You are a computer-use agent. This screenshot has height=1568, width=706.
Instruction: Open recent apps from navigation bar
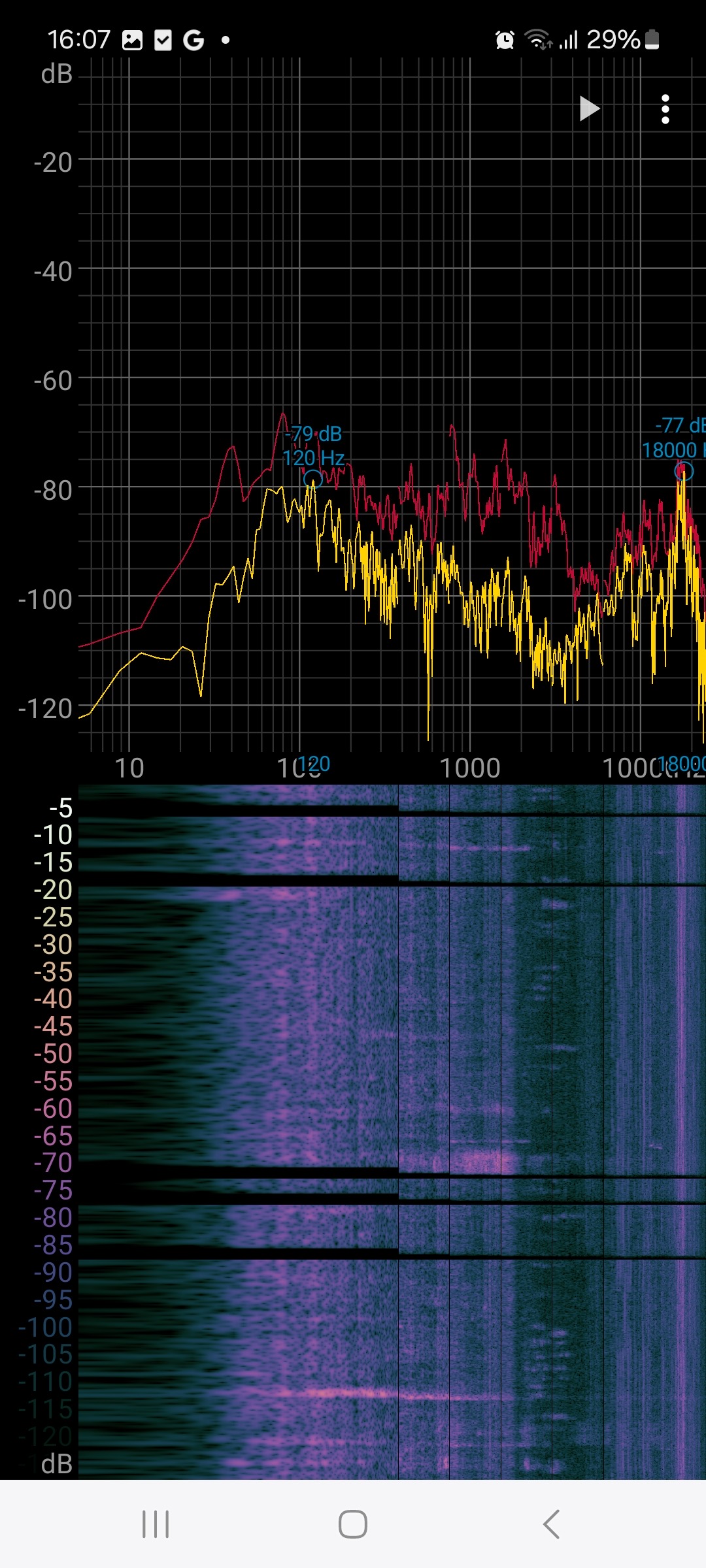(156, 1524)
